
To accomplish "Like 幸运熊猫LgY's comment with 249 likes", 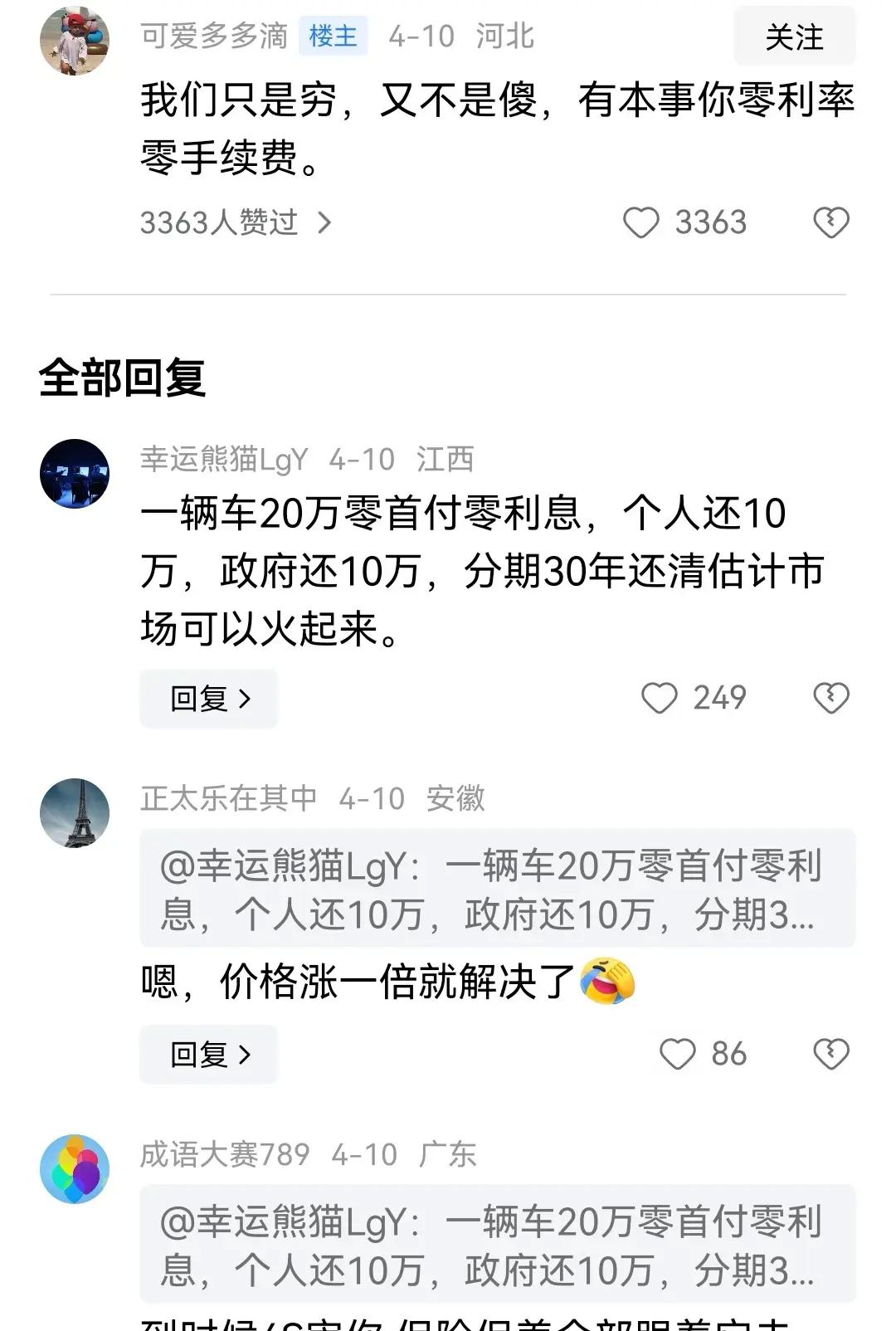I will click(660, 698).
